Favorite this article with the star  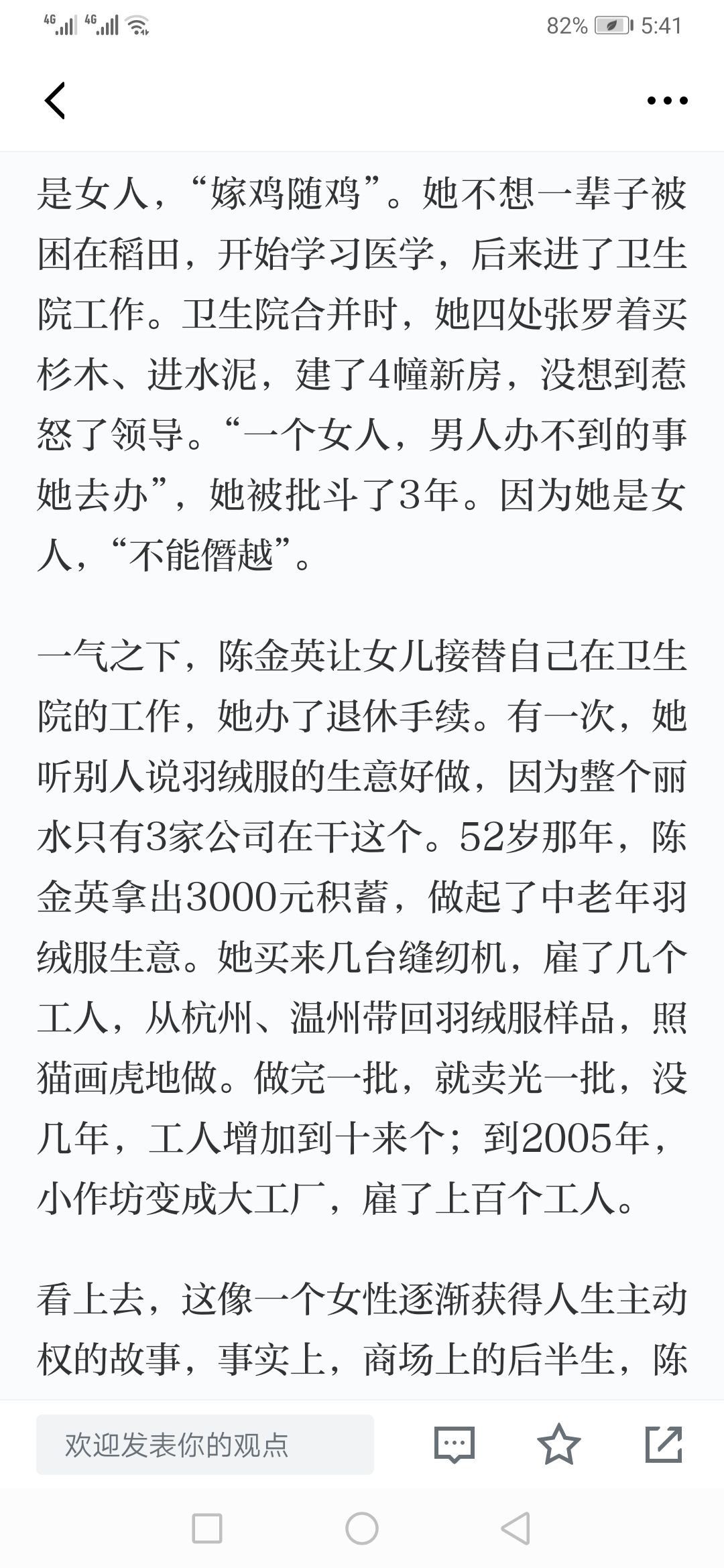559,1444
